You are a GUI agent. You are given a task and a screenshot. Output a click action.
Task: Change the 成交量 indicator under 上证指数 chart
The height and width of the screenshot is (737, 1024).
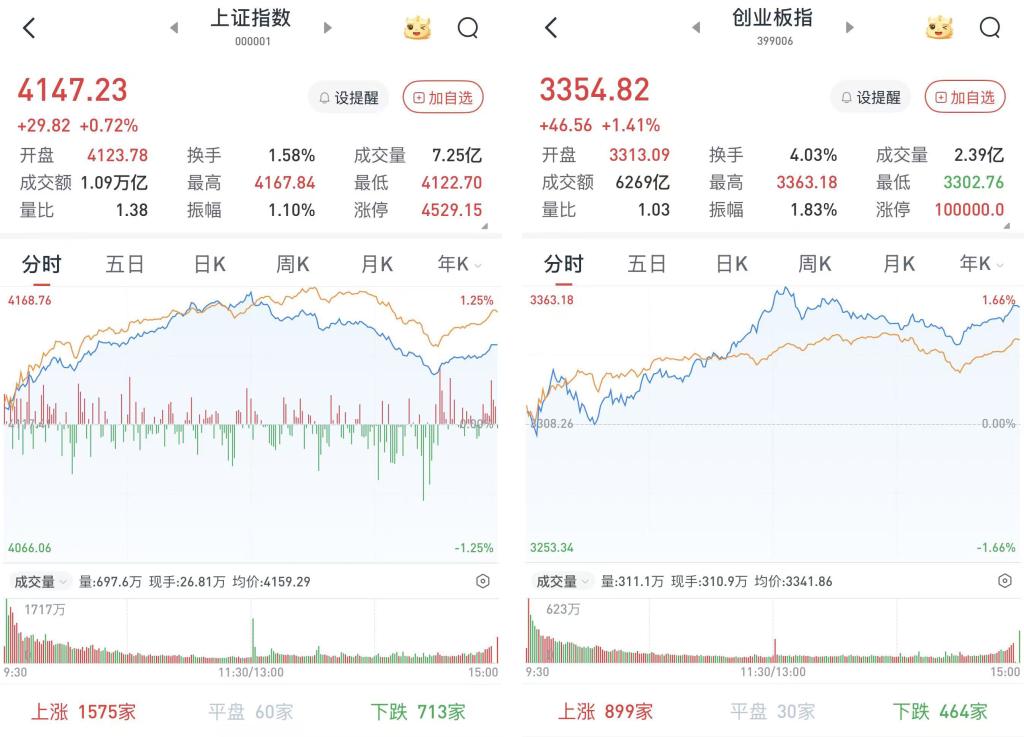click(39, 581)
